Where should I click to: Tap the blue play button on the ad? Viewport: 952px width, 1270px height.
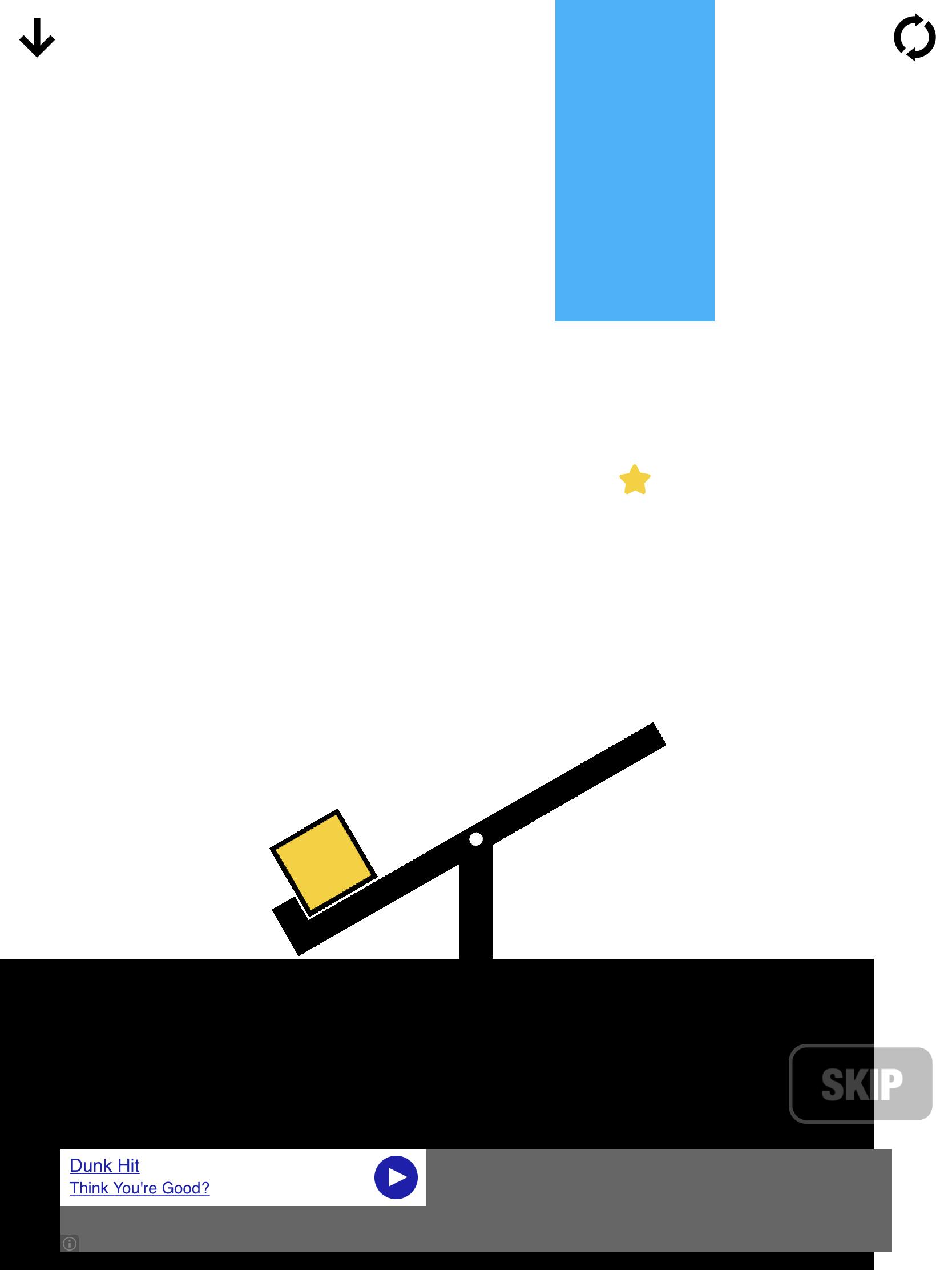click(x=396, y=1177)
